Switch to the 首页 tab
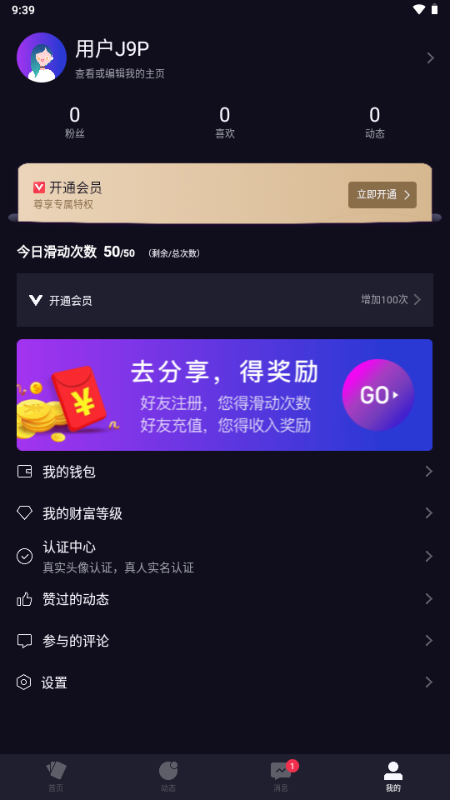The image size is (450, 800). [56, 777]
